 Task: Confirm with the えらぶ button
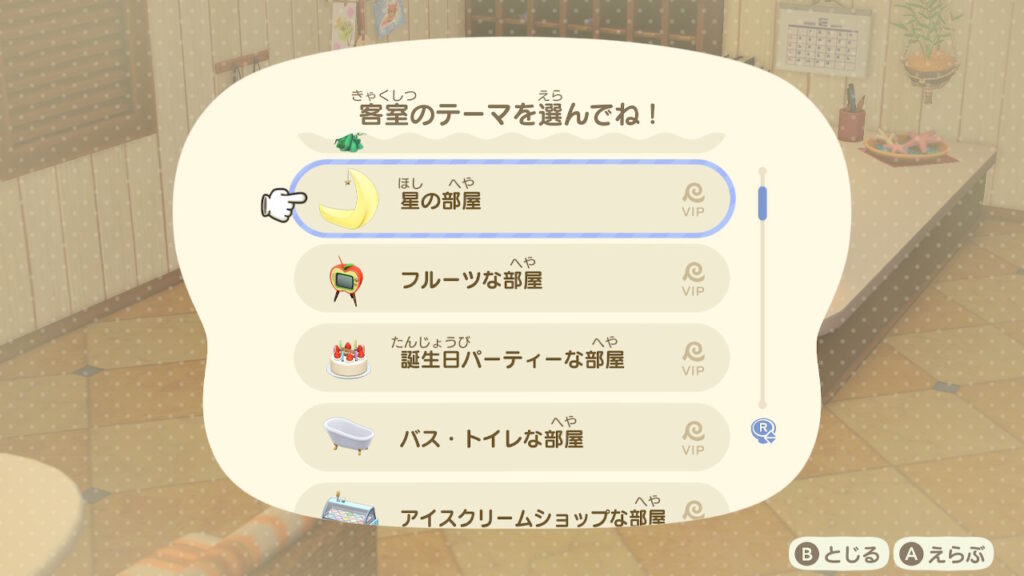tap(944, 553)
